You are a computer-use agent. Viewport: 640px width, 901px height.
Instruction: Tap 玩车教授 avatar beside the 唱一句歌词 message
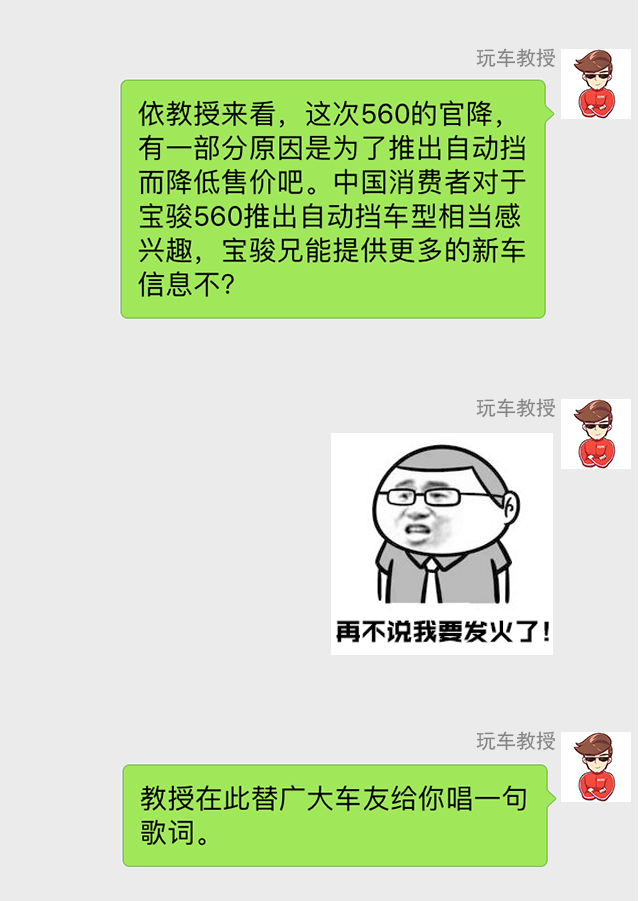[595, 766]
